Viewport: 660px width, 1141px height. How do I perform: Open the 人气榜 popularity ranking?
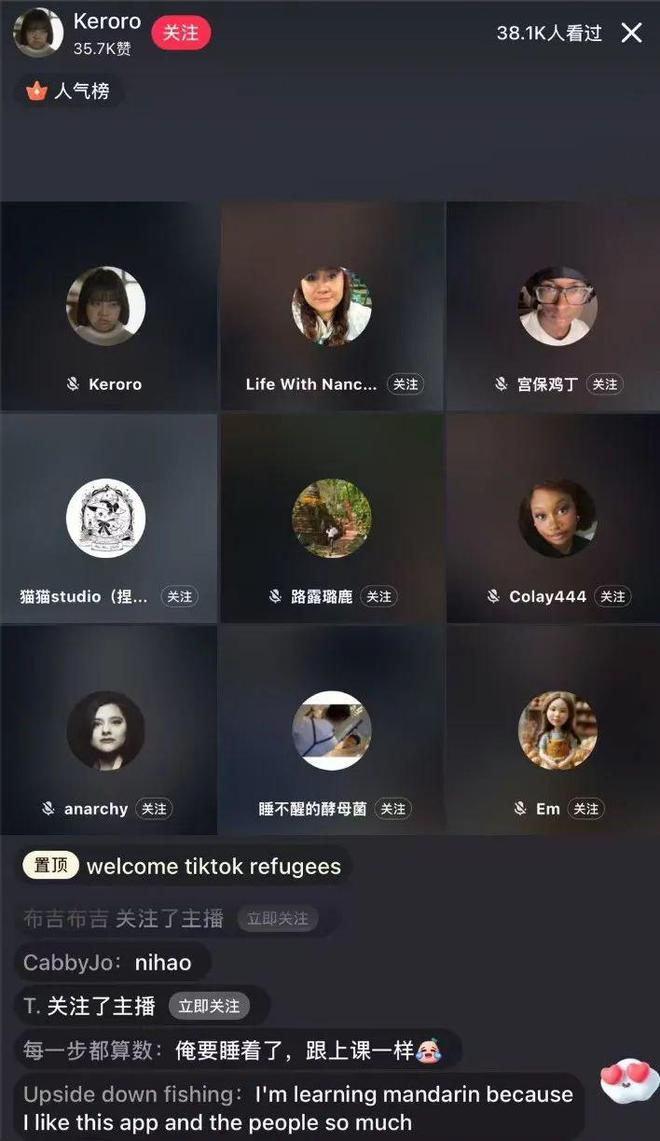click(x=69, y=92)
